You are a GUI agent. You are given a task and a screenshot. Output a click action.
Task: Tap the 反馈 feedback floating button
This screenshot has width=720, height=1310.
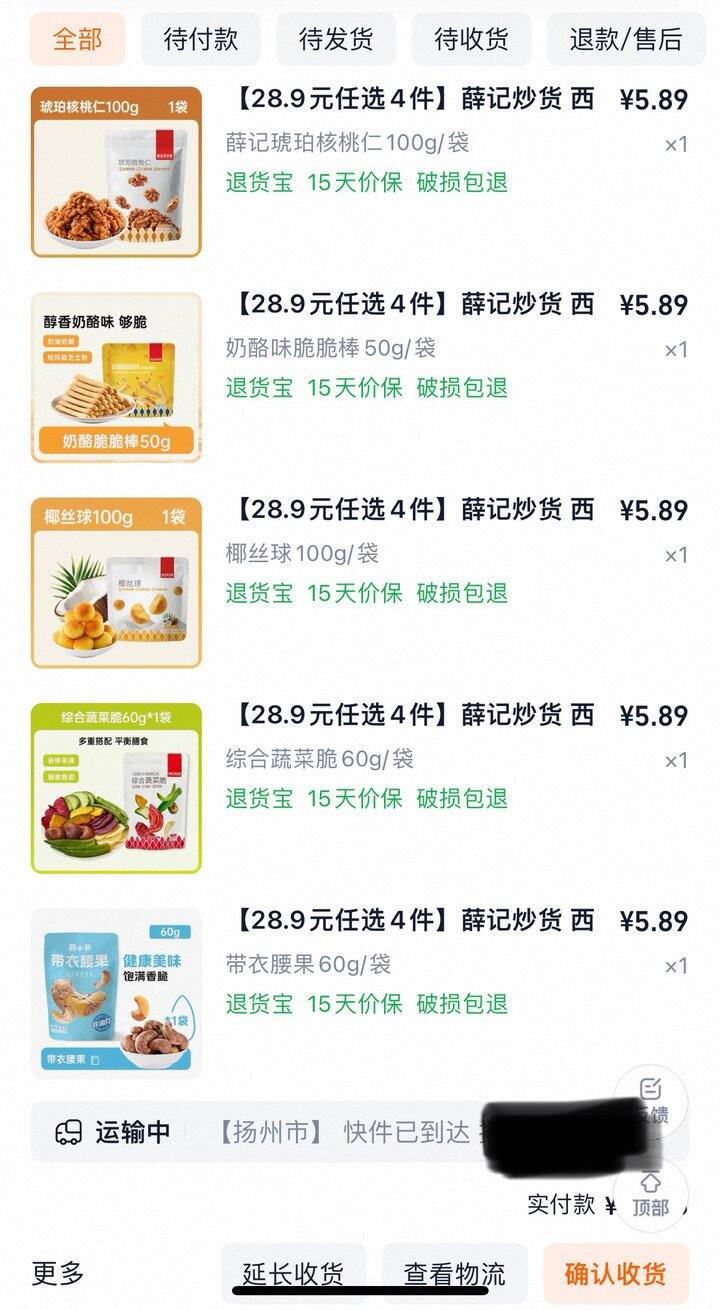point(651,1100)
